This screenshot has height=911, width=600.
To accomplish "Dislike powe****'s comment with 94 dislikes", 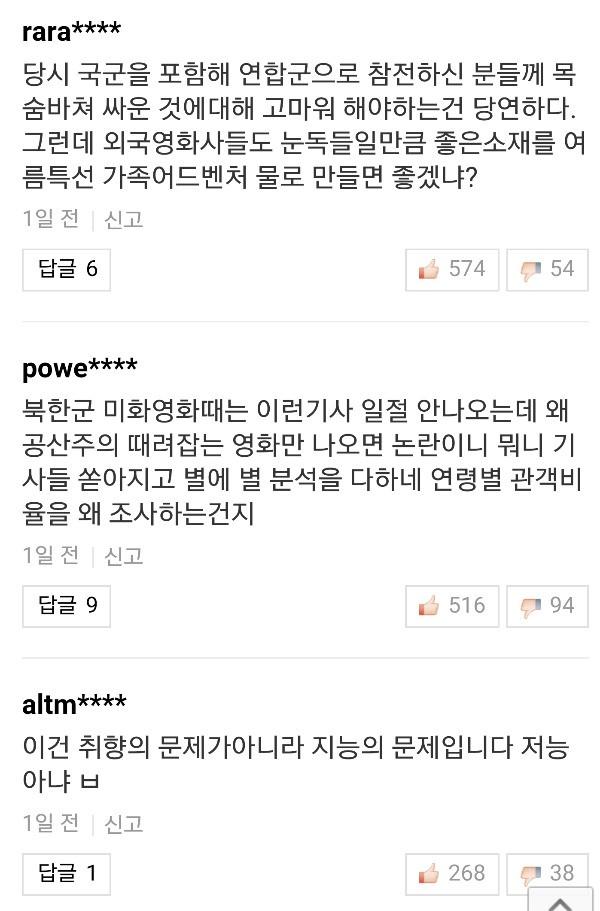I will tap(547, 605).
